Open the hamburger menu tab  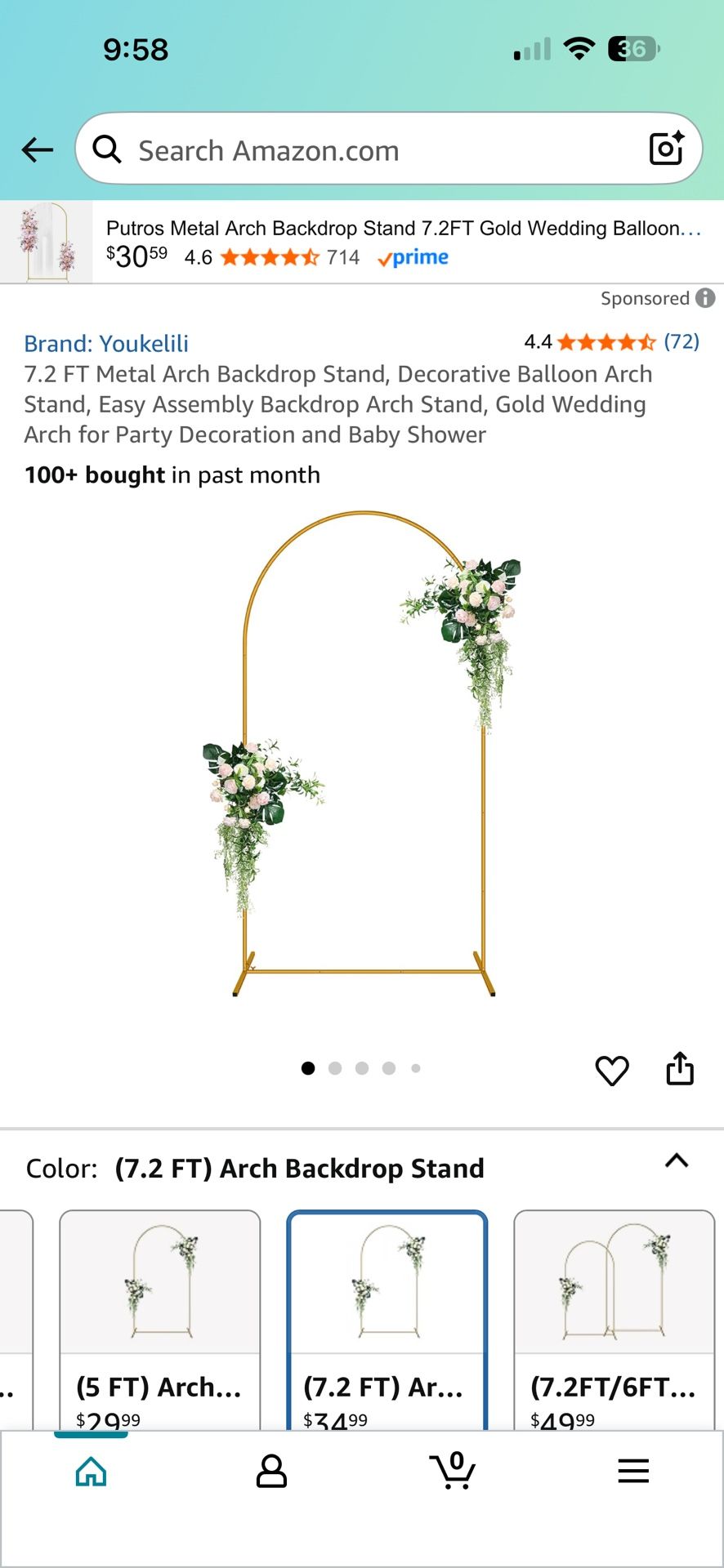(x=633, y=1472)
